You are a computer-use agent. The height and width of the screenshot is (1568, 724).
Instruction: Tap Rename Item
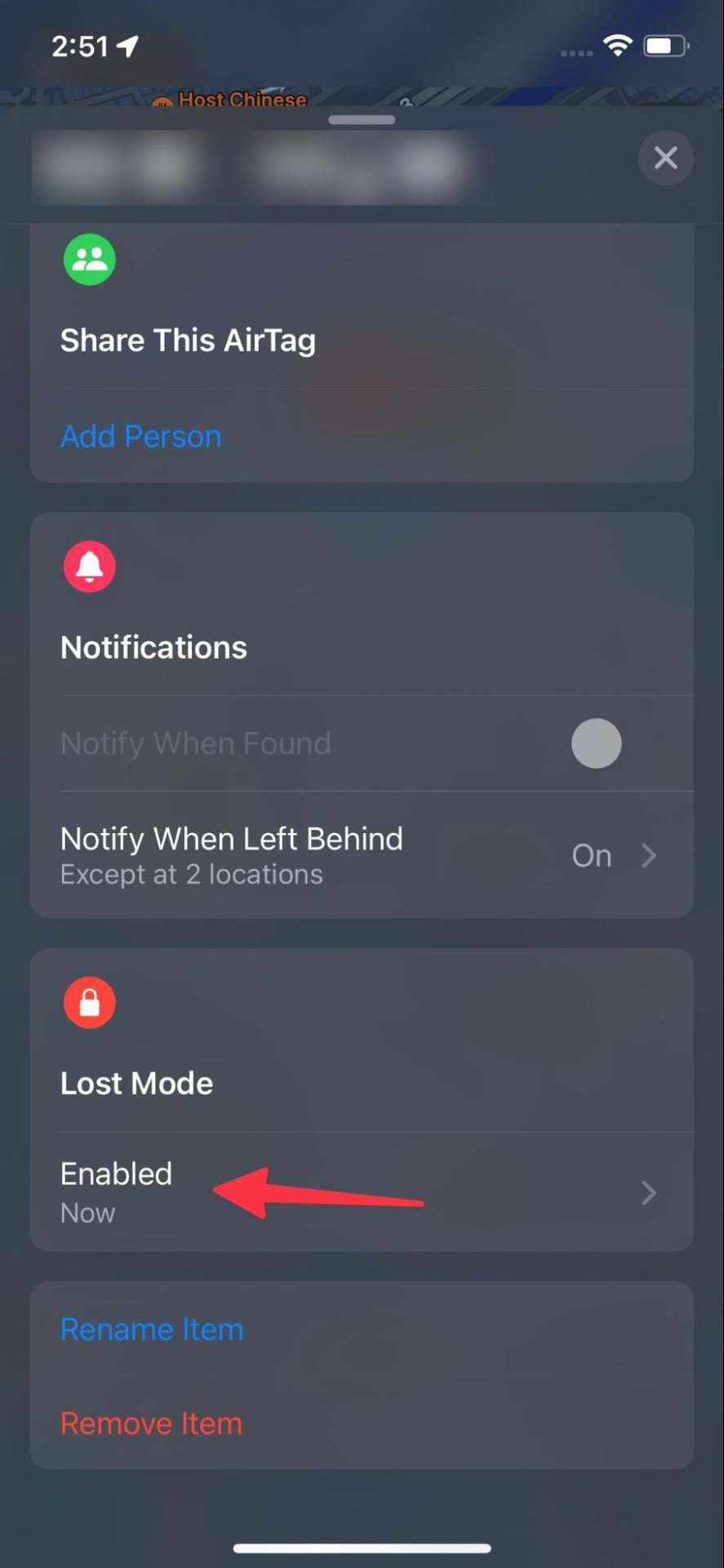(152, 1330)
